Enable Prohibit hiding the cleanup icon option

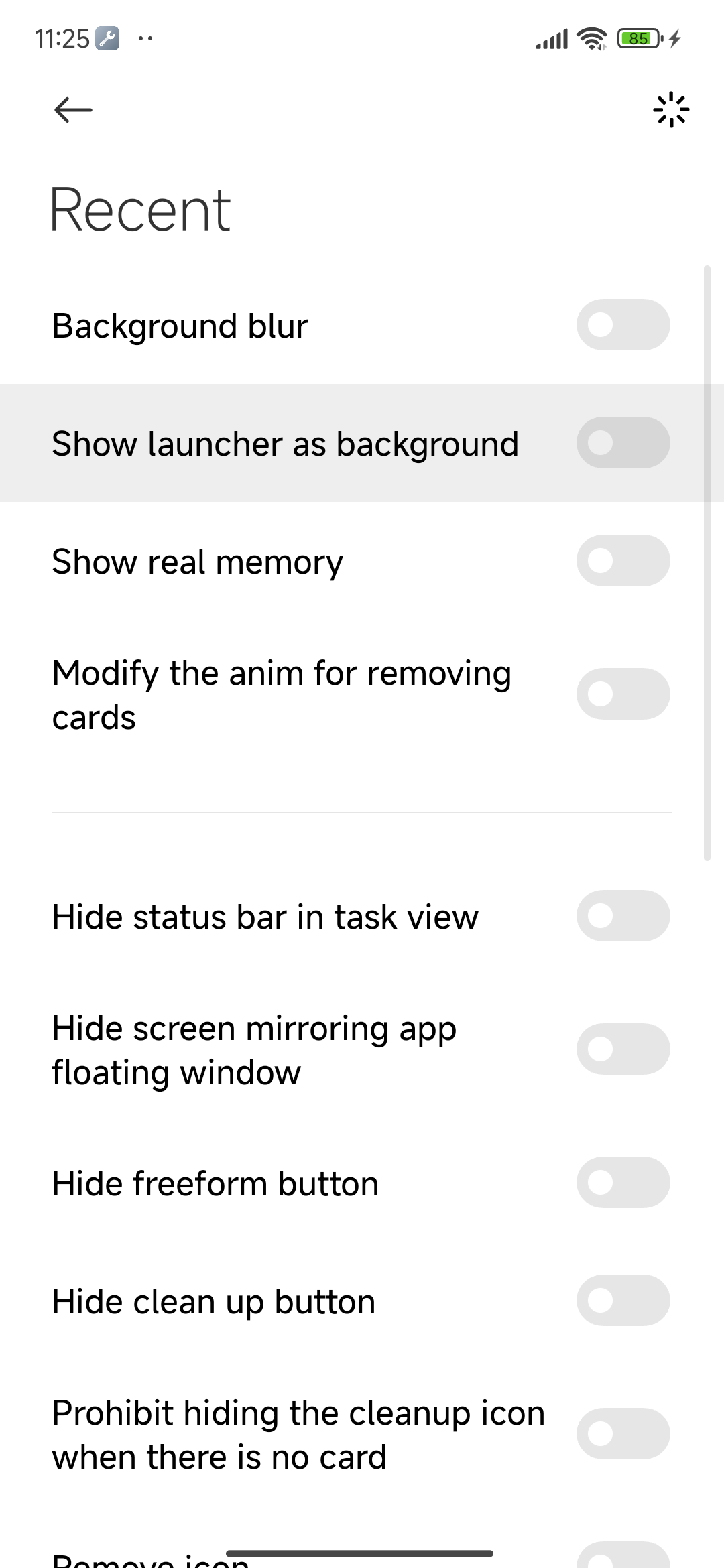coord(623,1434)
